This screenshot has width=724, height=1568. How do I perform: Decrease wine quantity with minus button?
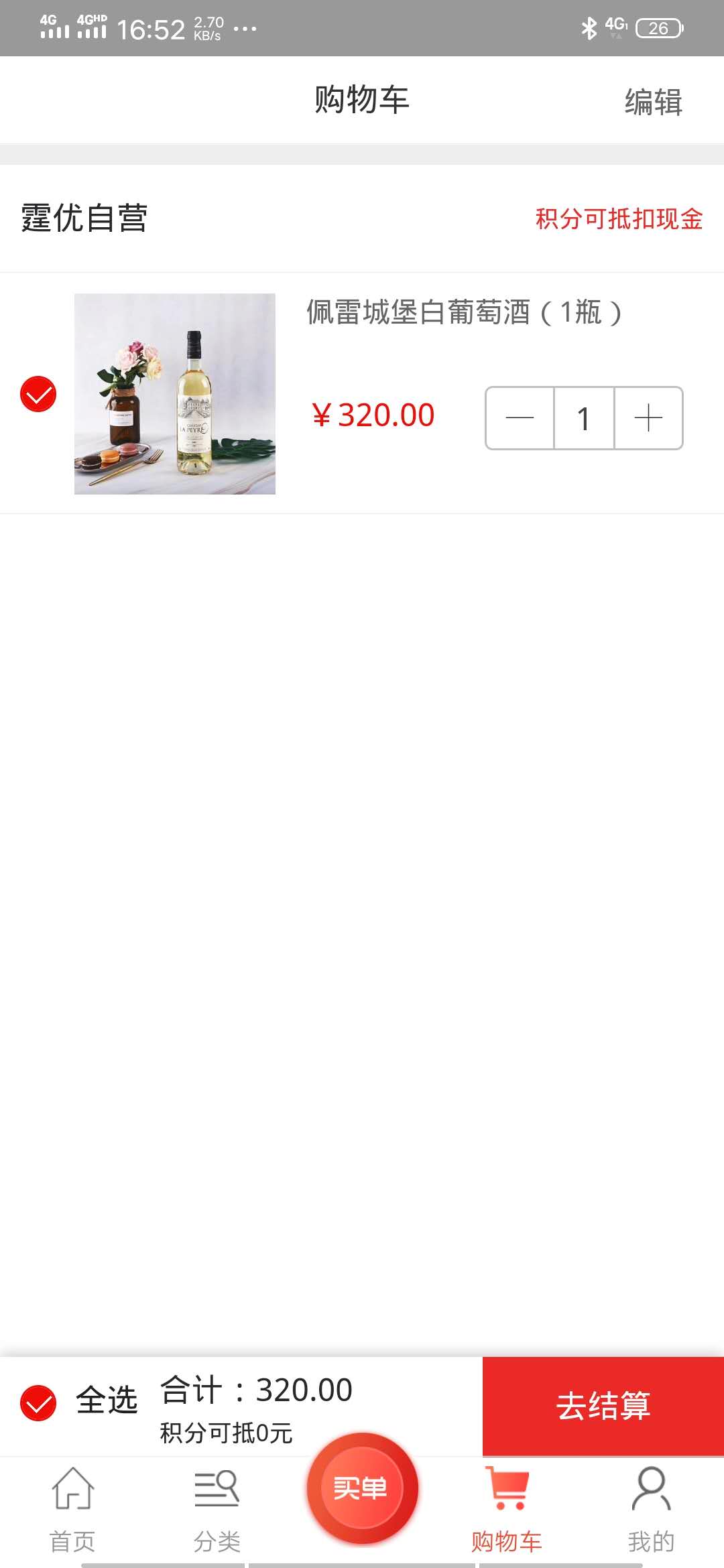(x=520, y=418)
